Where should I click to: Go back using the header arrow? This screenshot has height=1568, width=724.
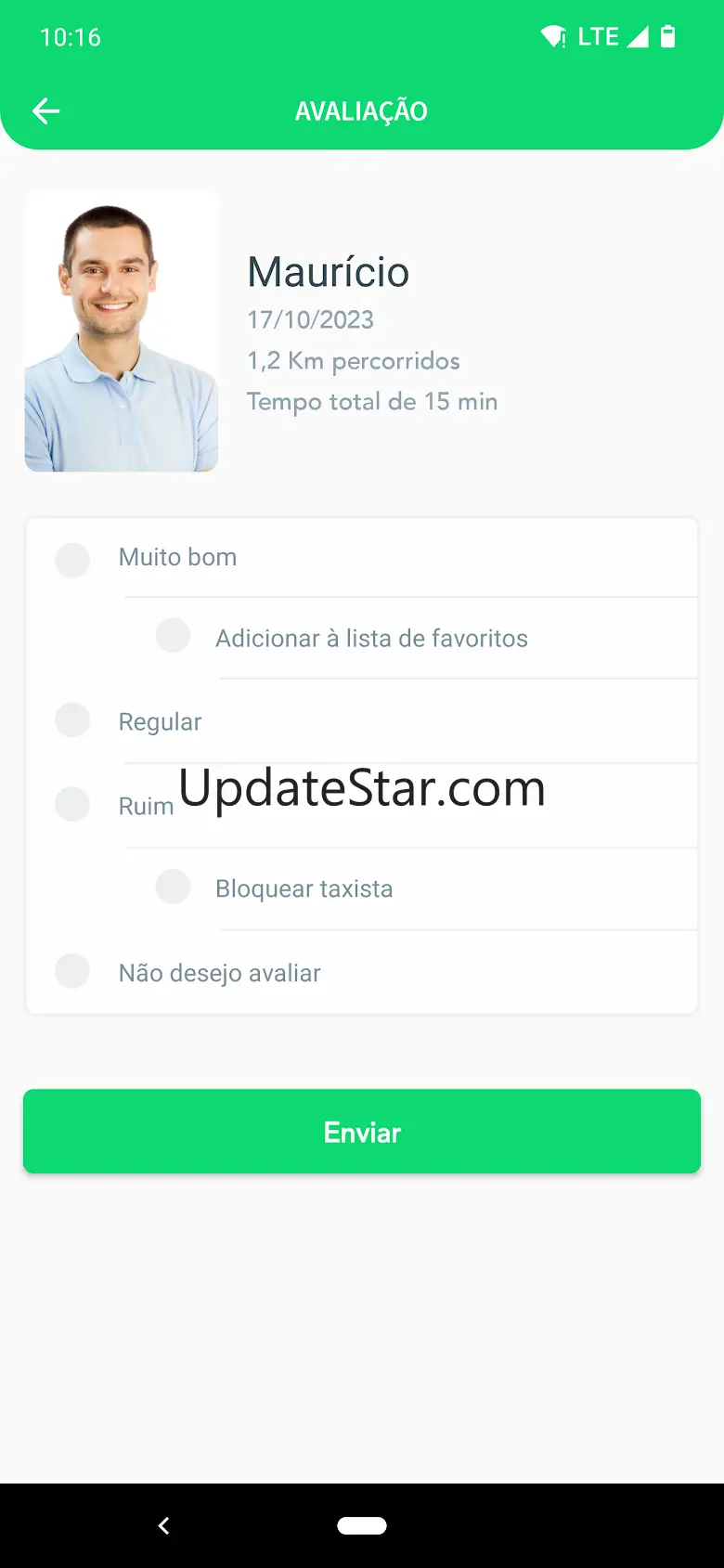[45, 111]
